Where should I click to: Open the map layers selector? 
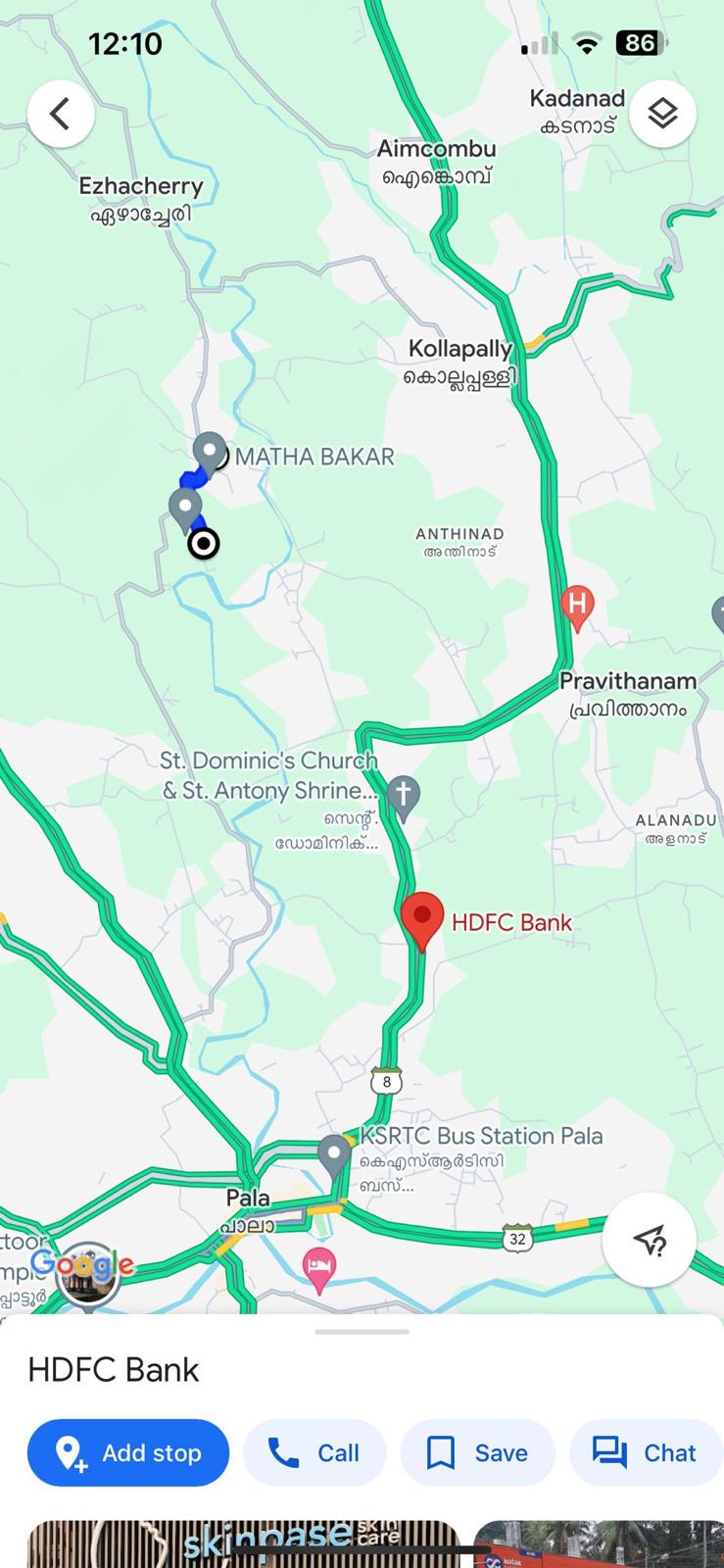662,114
